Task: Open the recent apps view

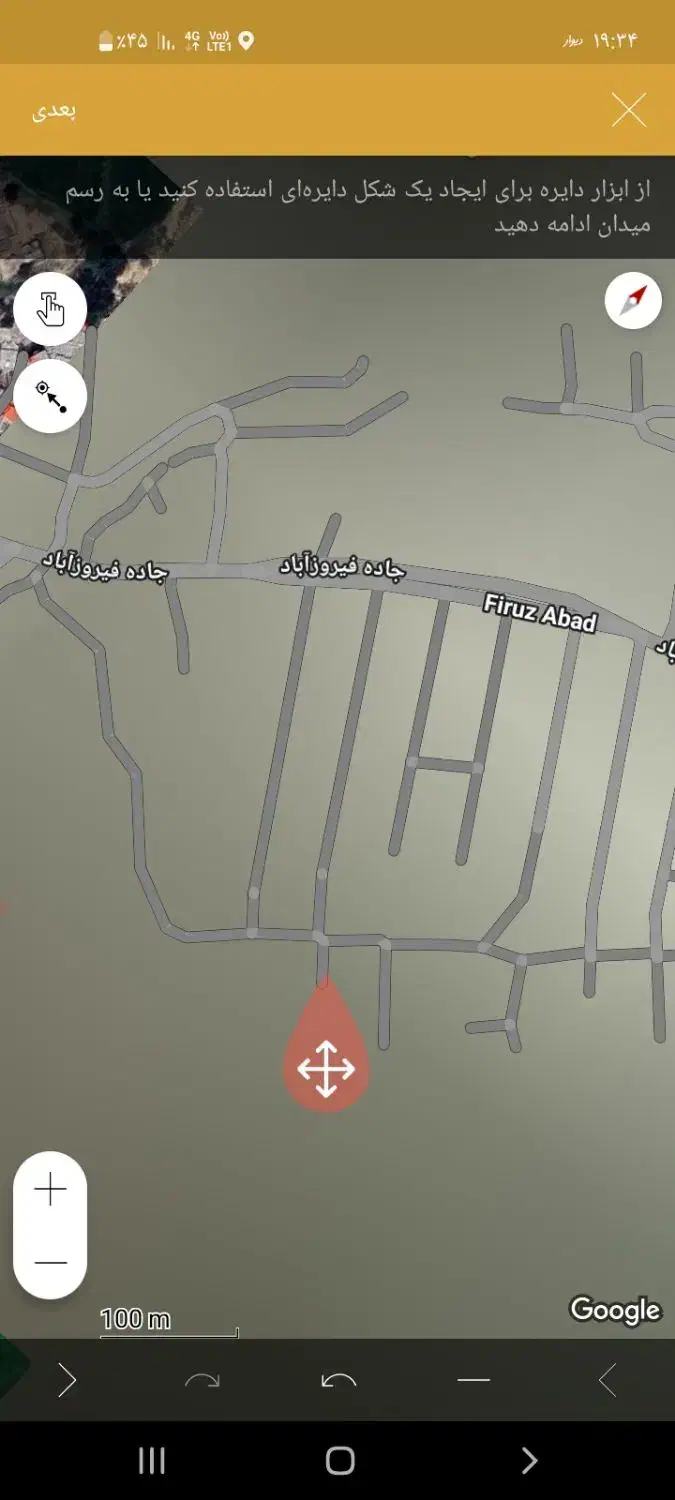Action: tap(151, 1461)
